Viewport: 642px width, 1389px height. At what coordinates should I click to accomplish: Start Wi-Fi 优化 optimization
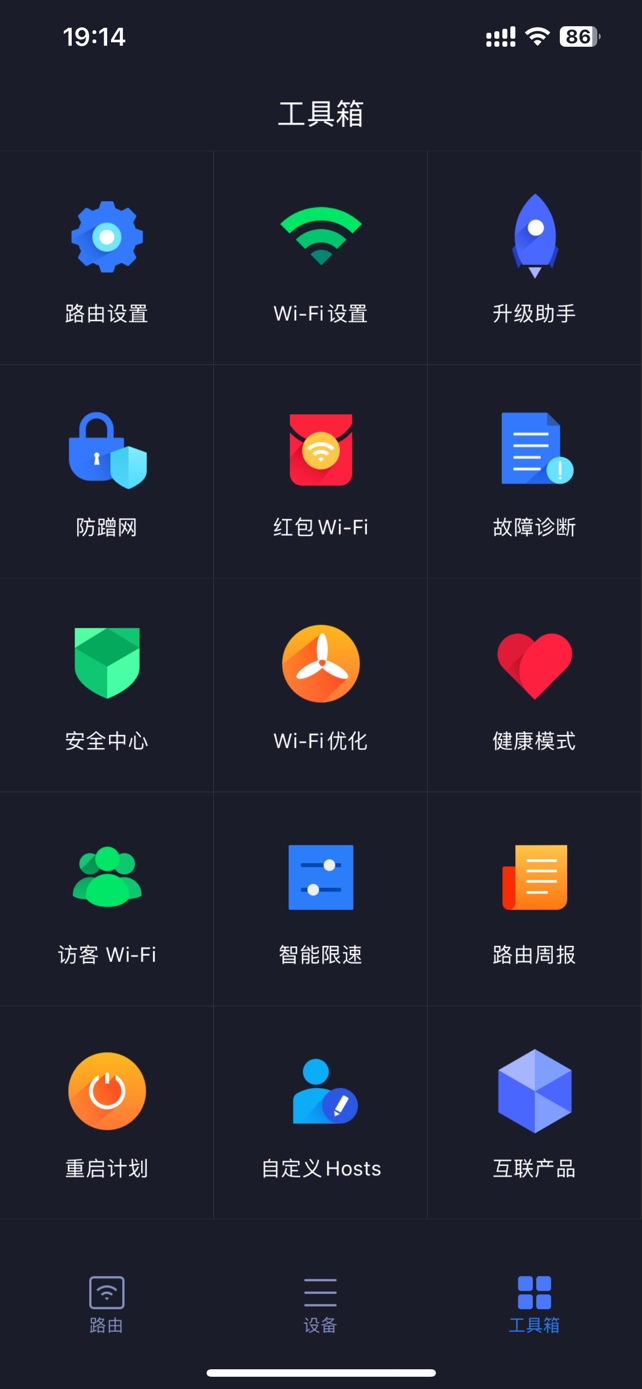[320, 685]
